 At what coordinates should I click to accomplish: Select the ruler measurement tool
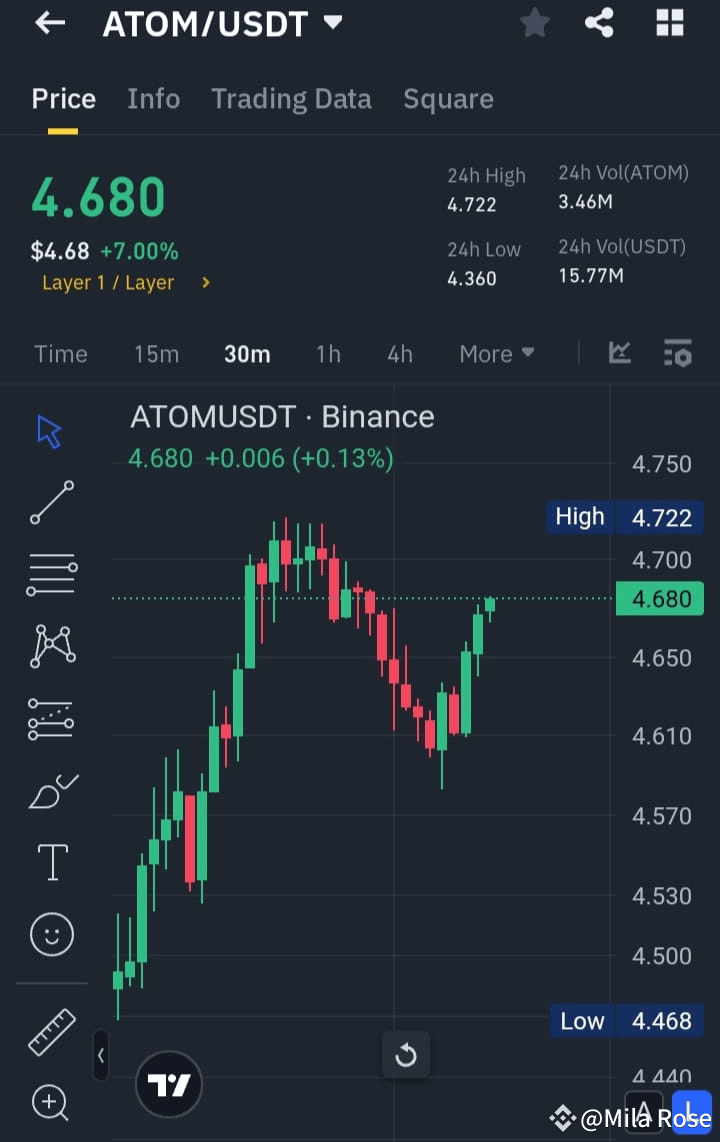click(x=51, y=1030)
